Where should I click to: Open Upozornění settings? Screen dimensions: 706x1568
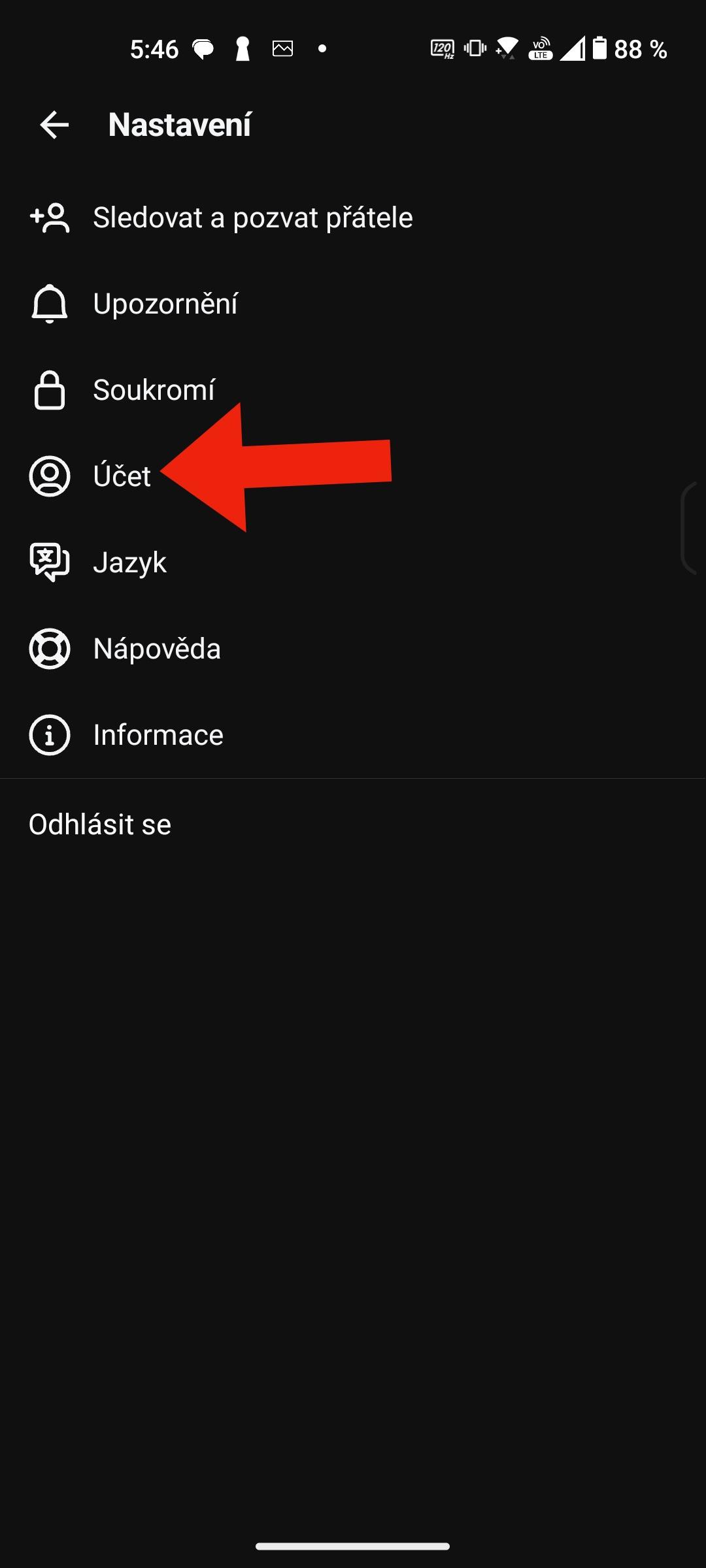353,304
